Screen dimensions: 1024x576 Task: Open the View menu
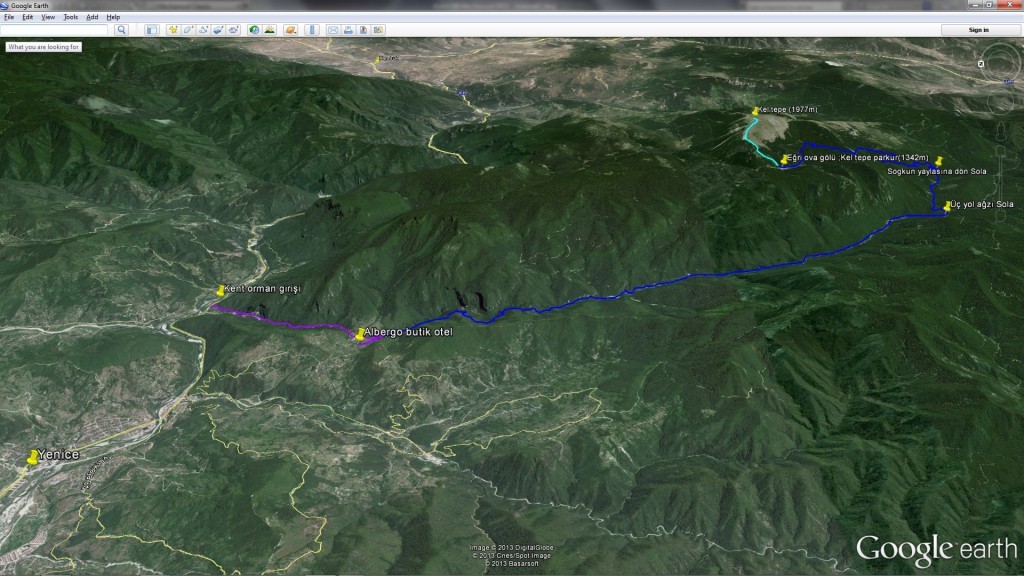click(x=48, y=17)
